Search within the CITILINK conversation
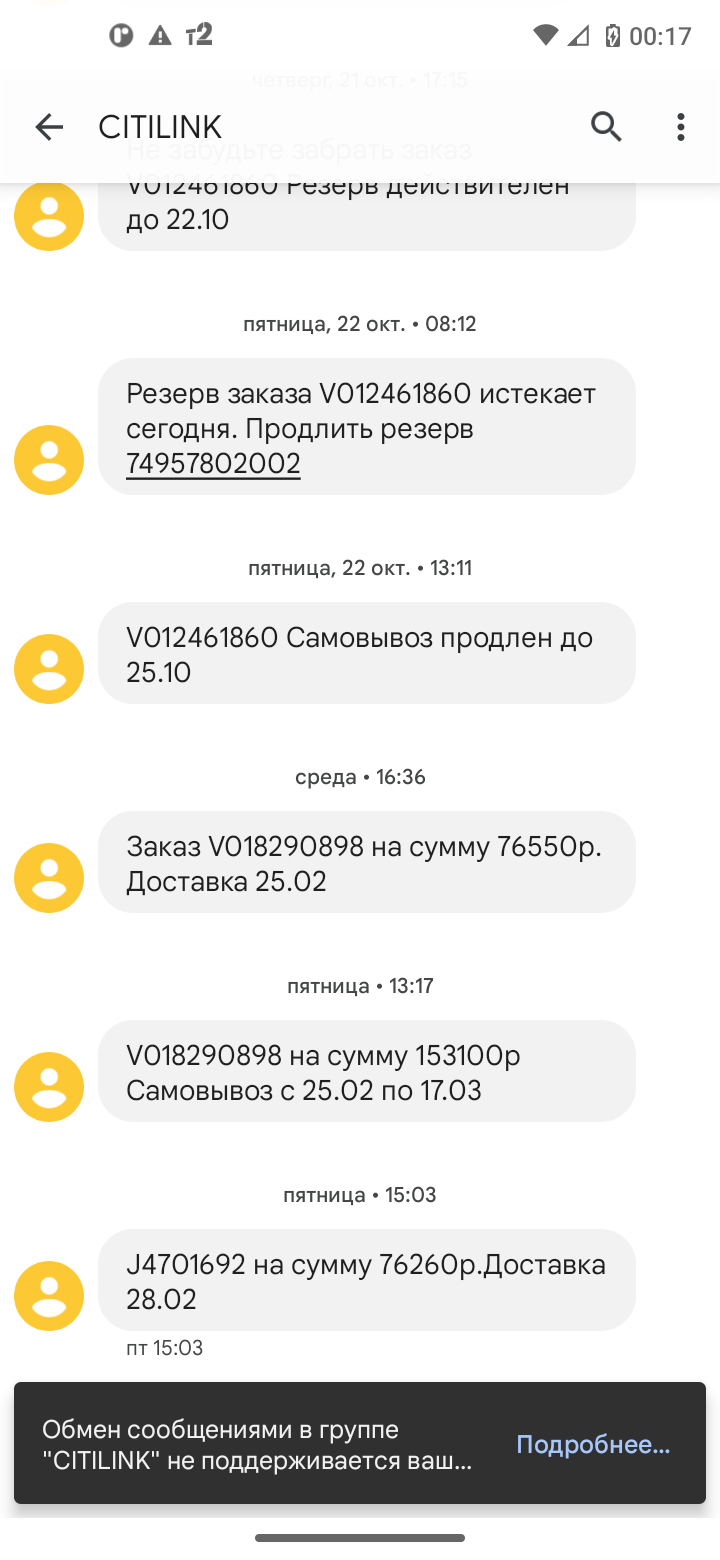The height and width of the screenshot is (1560, 720). [606, 127]
